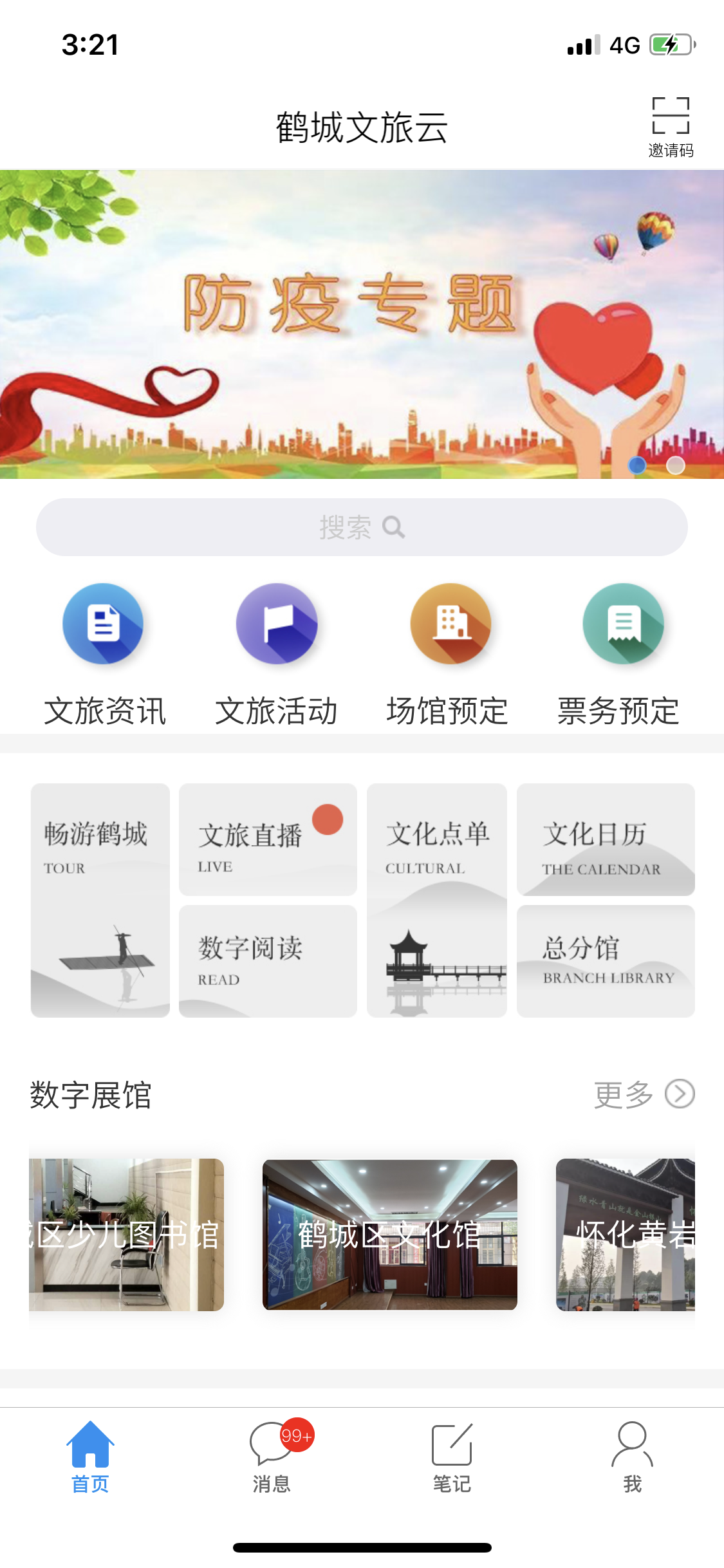Open the 总分馆 BRANCH LIBRARY card
Viewport: 724px width, 1568px height.
[606, 961]
